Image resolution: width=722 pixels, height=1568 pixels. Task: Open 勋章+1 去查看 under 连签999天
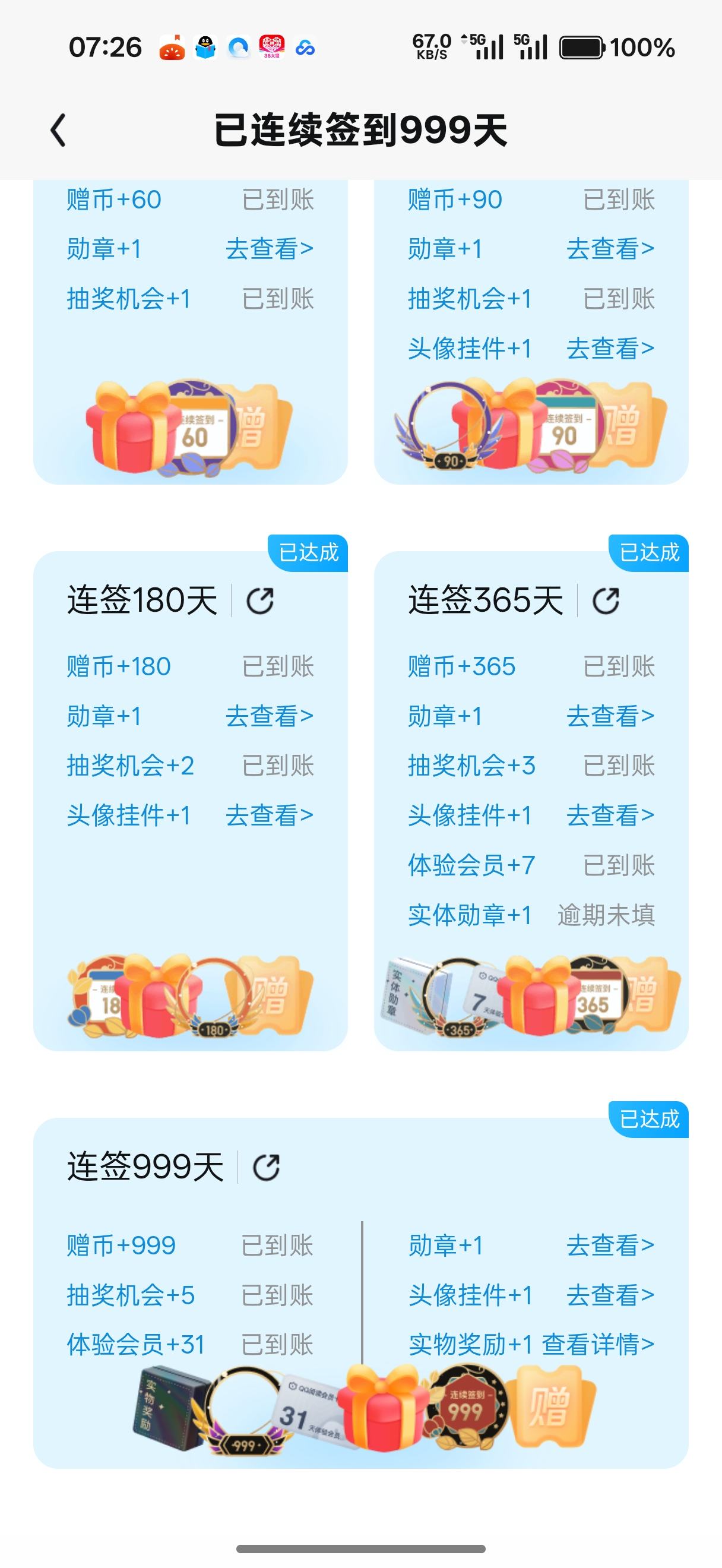point(610,1245)
